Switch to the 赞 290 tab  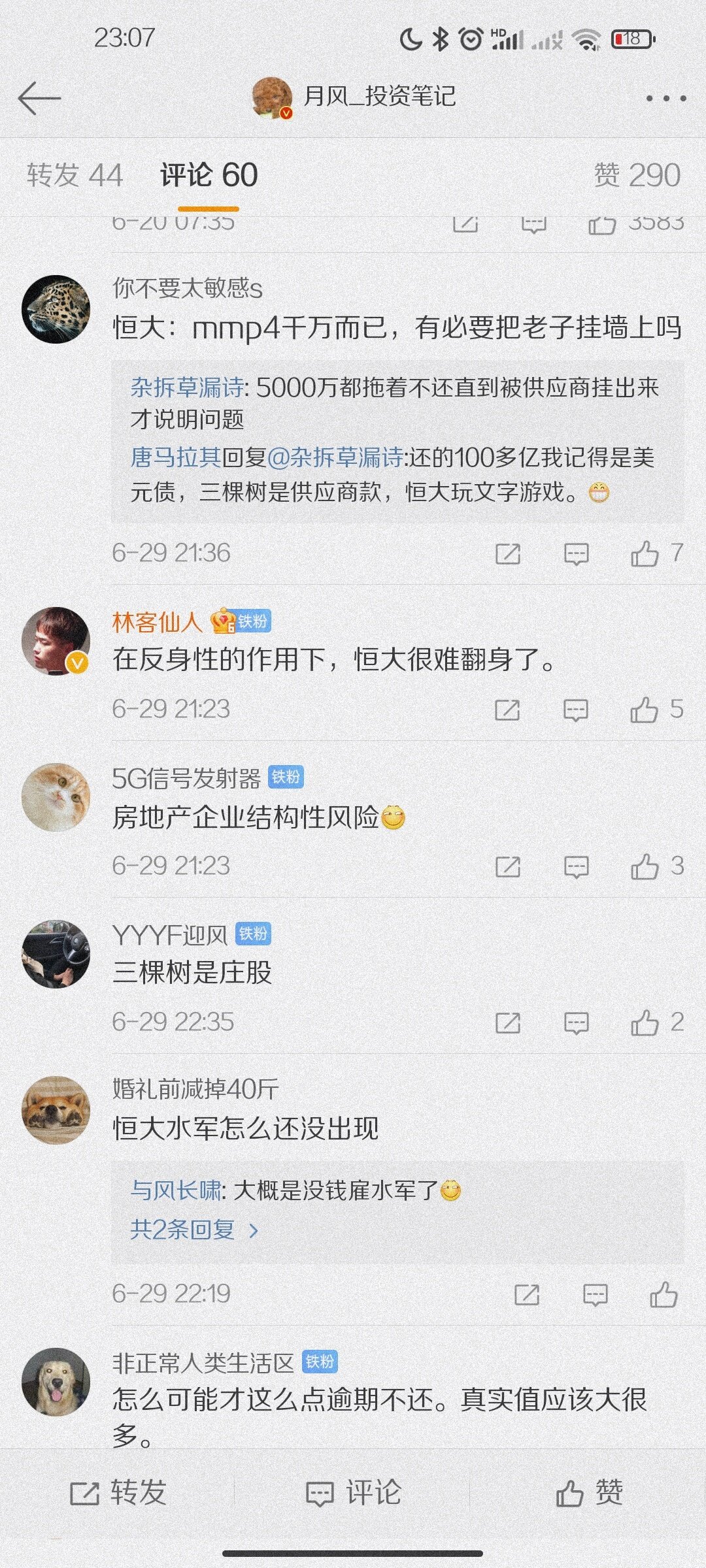636,176
